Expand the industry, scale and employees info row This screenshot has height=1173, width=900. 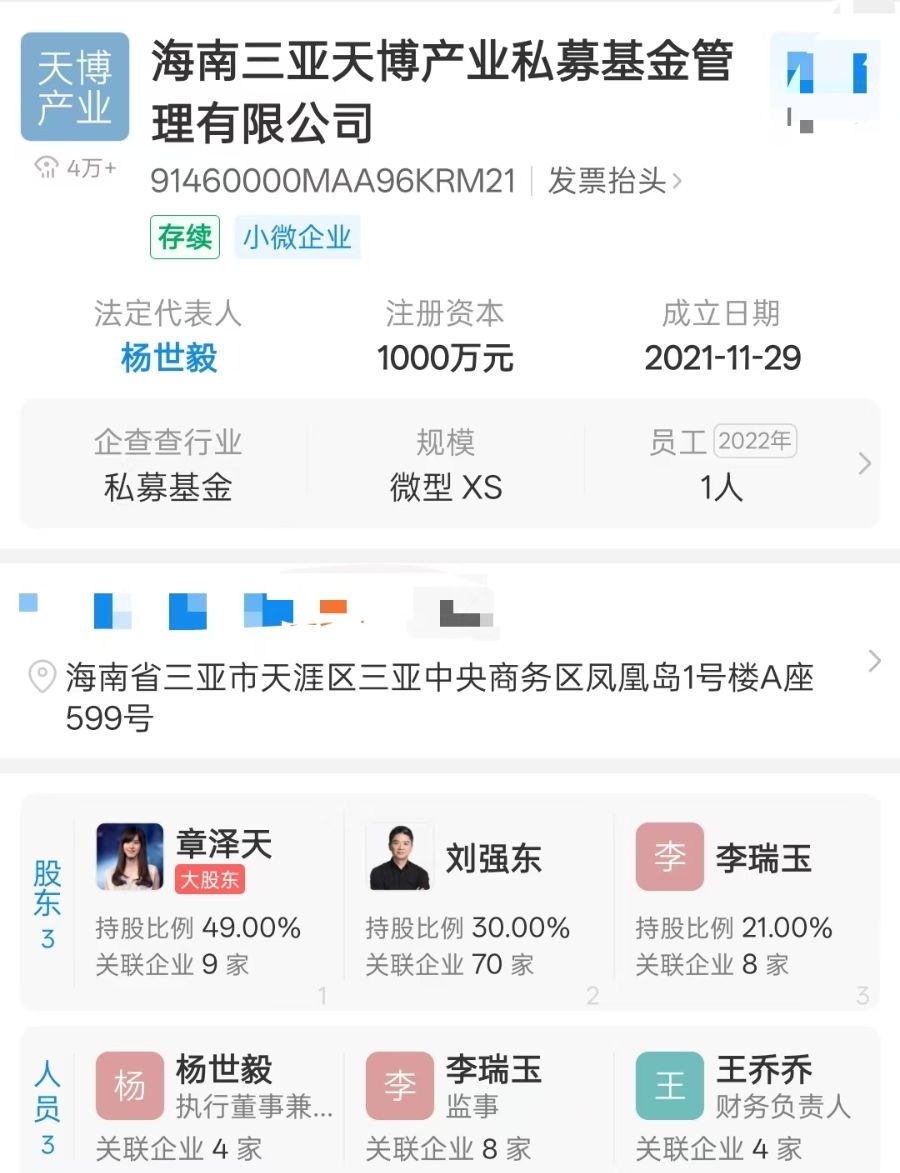point(864,464)
